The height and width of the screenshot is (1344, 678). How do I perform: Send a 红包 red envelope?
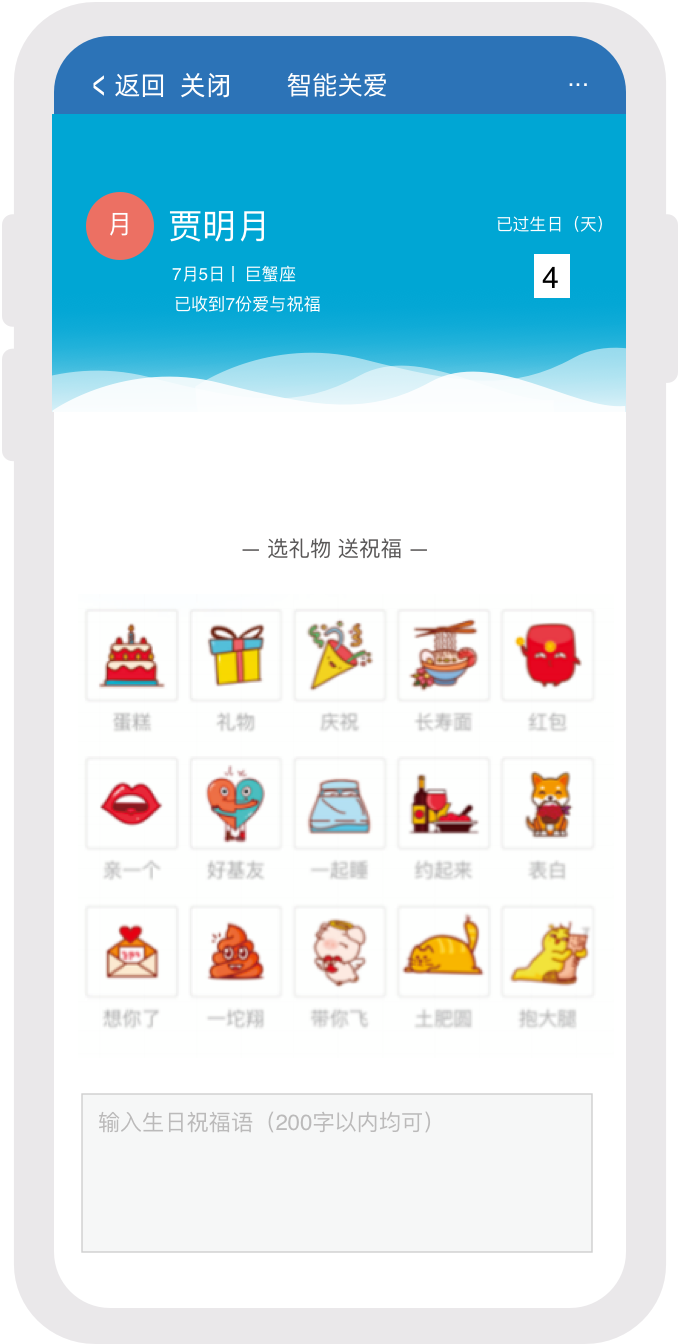(x=547, y=656)
